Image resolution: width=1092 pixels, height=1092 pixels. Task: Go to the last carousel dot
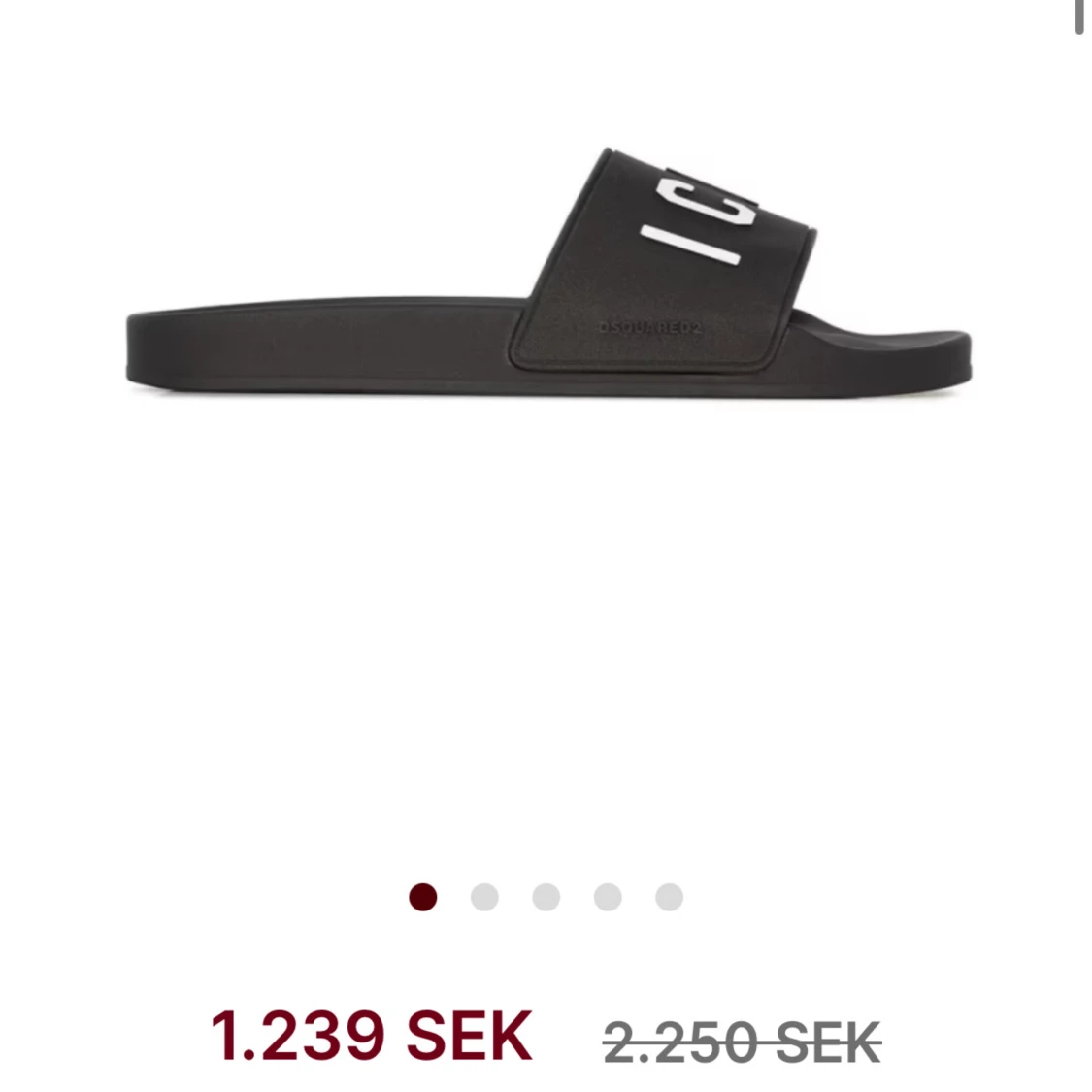point(670,898)
